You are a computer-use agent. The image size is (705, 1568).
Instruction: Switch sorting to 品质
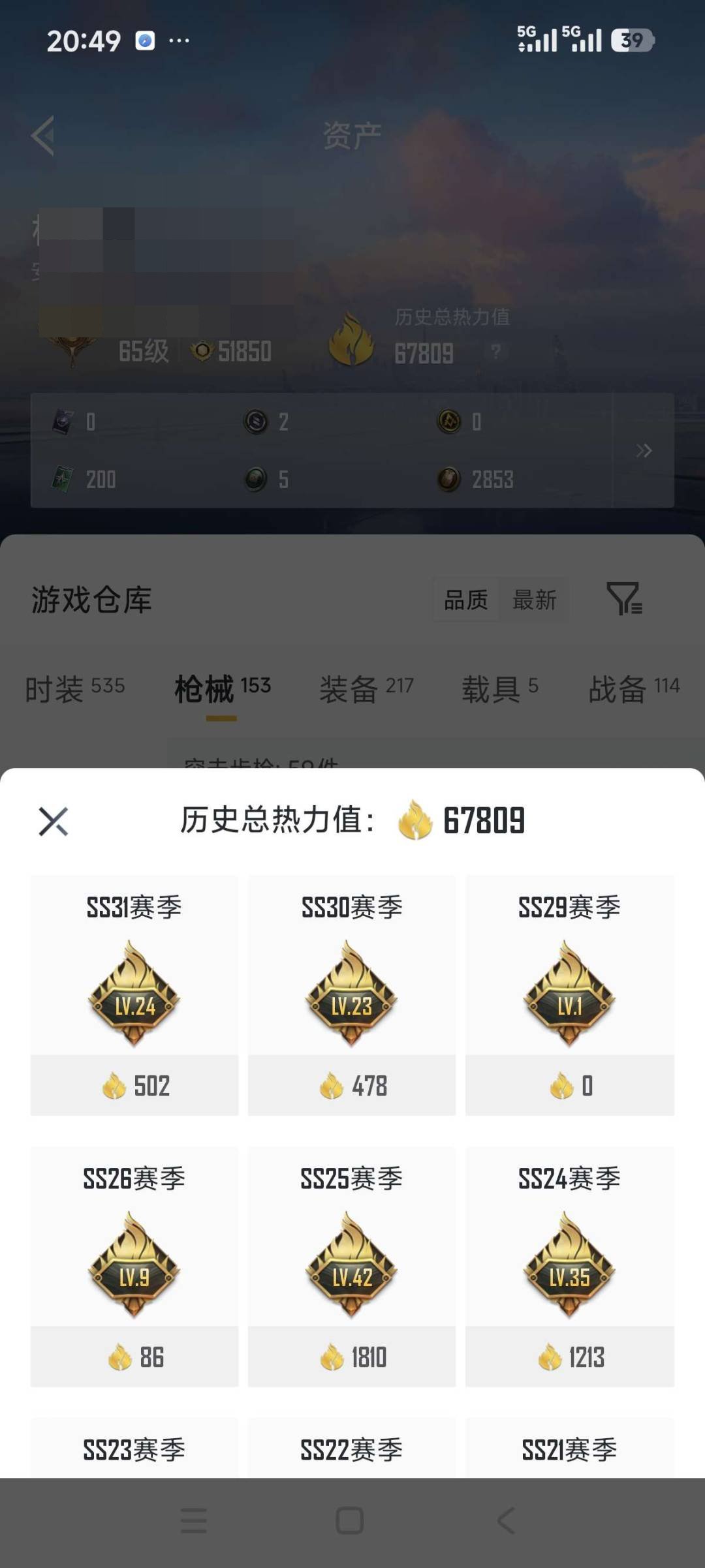pos(465,600)
